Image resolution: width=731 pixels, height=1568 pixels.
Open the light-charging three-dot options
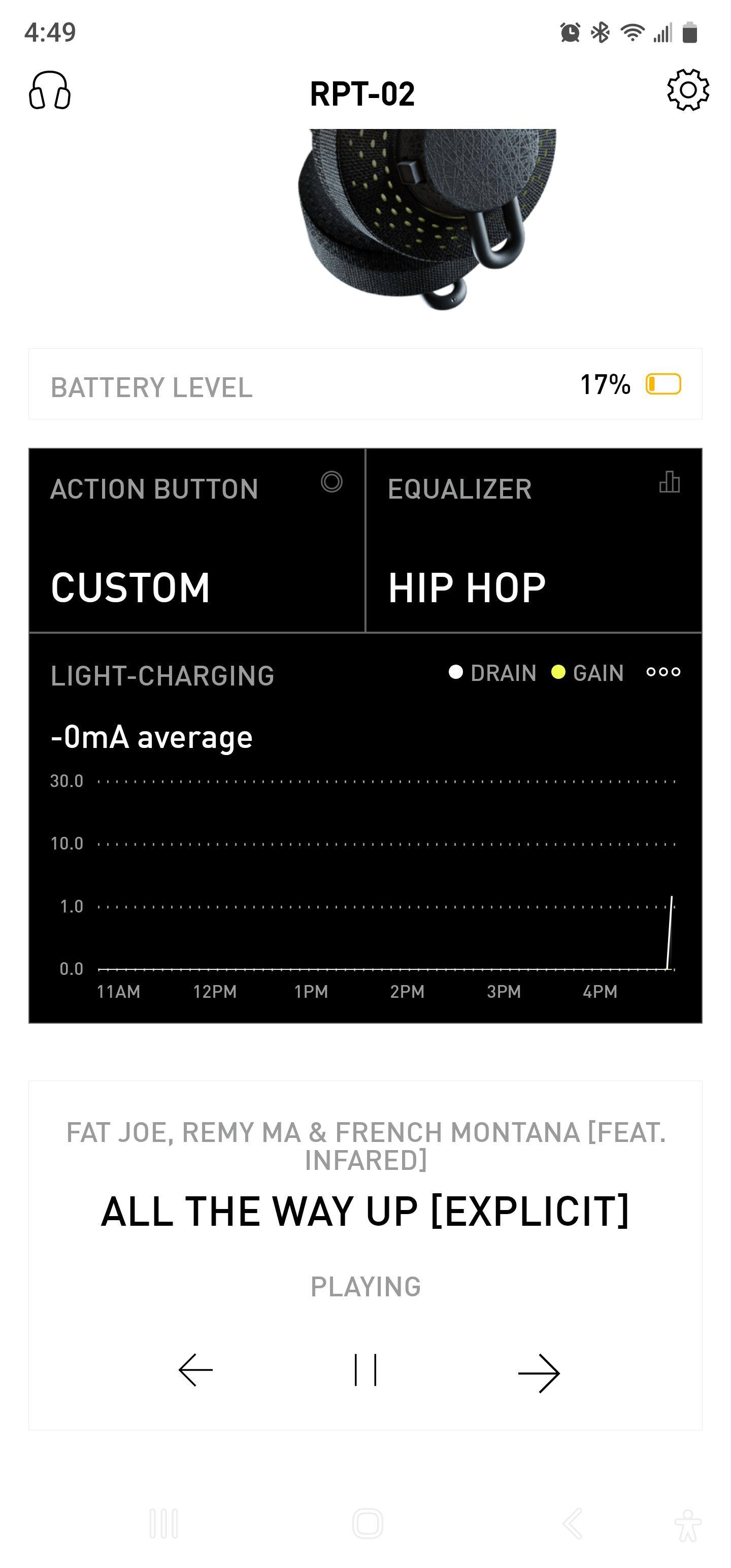coord(663,672)
